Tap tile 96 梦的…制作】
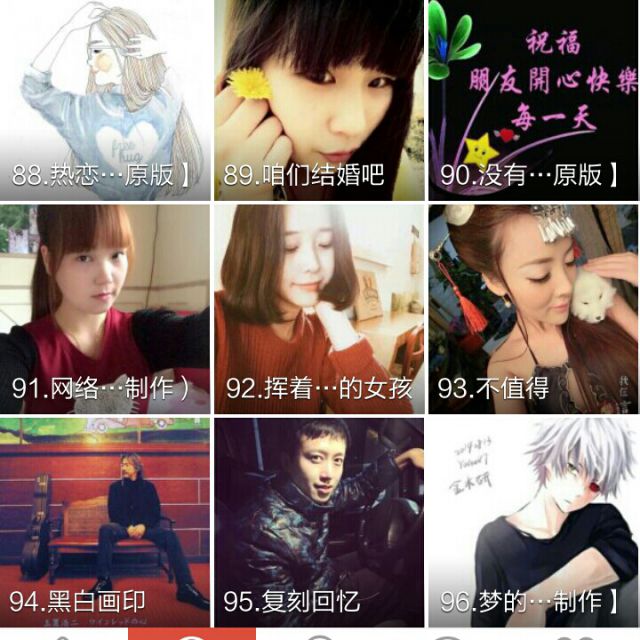This screenshot has height=640, width=640. point(534,520)
